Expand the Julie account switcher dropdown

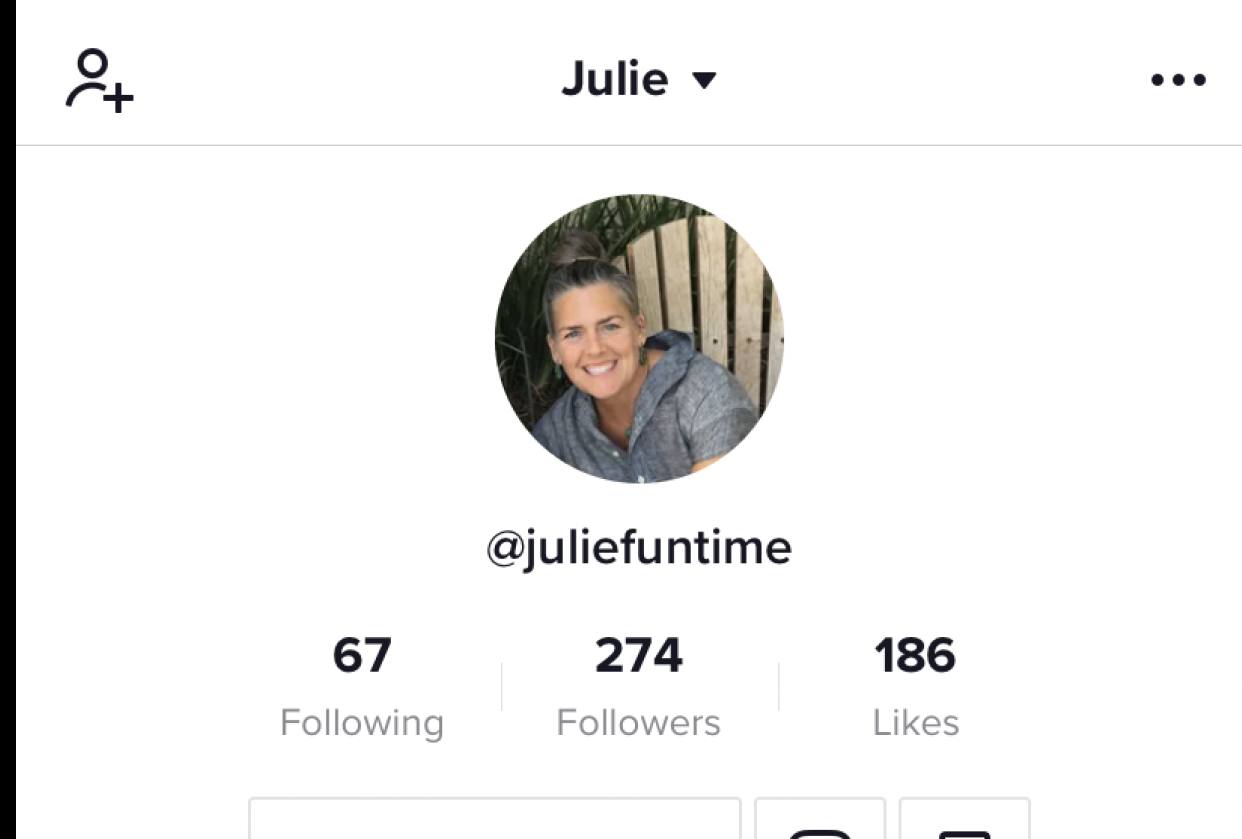(x=638, y=79)
